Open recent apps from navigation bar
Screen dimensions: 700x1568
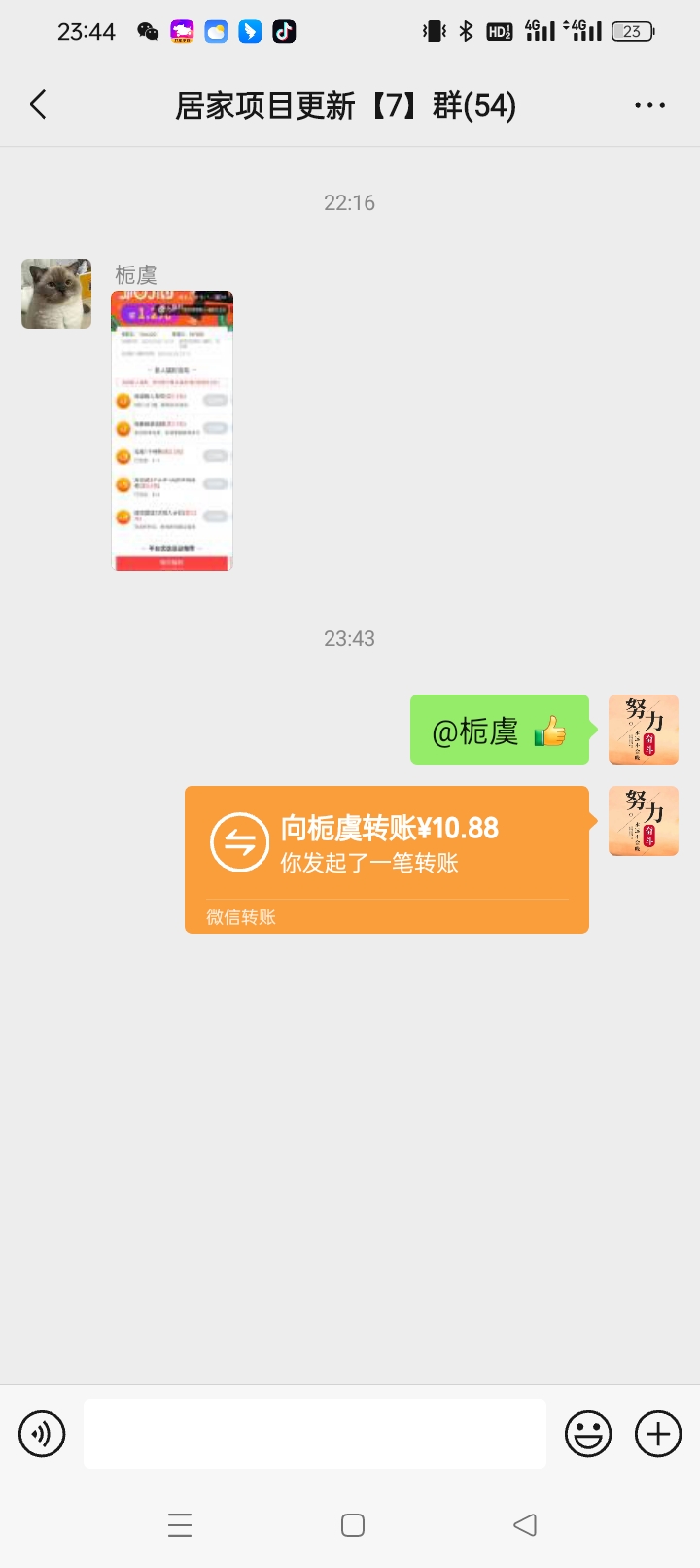(180, 1524)
